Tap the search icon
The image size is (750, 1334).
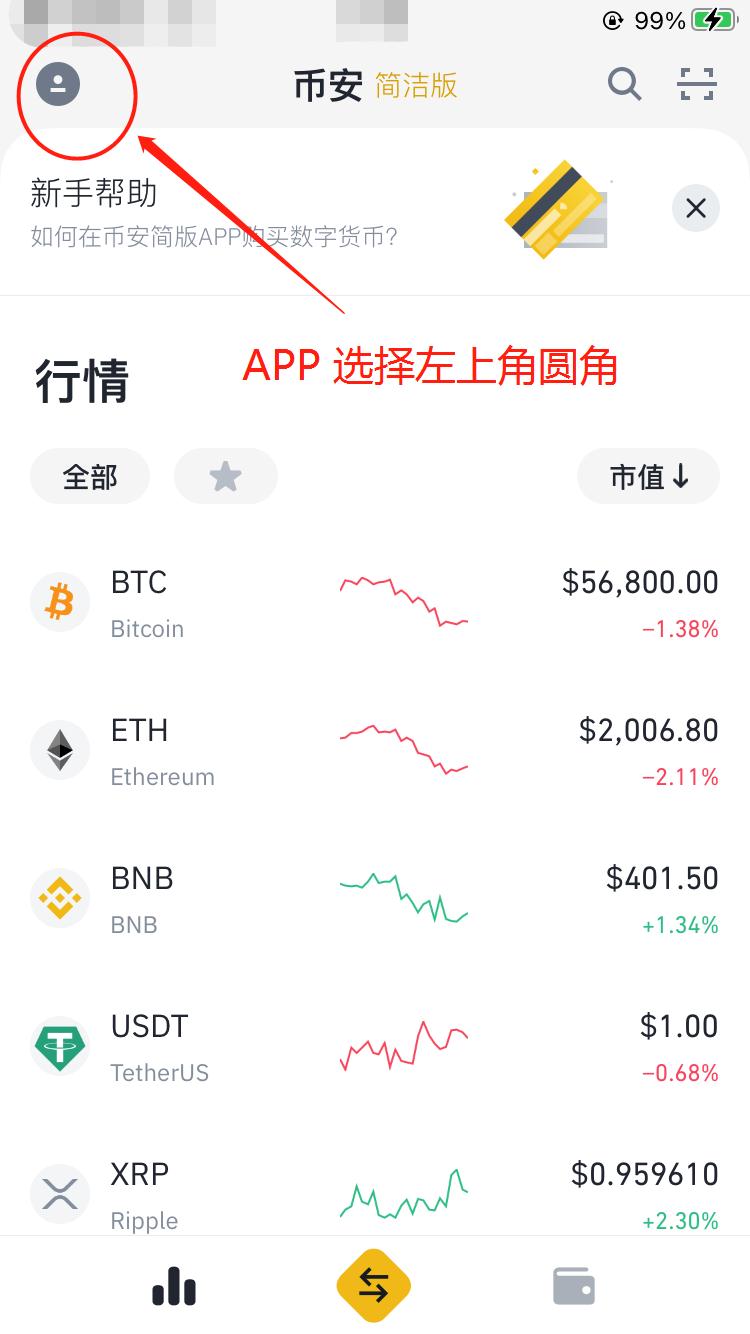tap(624, 85)
